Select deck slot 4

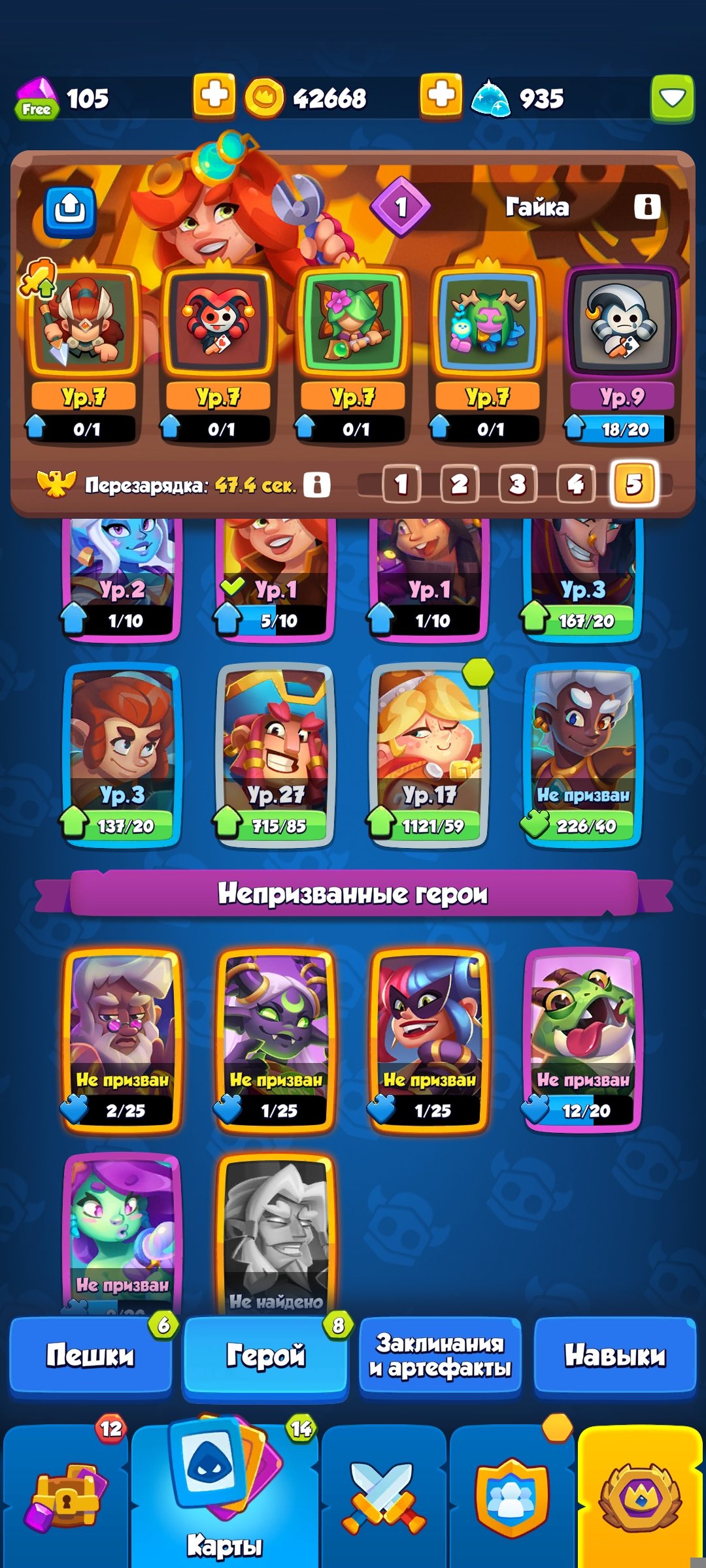coord(575,484)
